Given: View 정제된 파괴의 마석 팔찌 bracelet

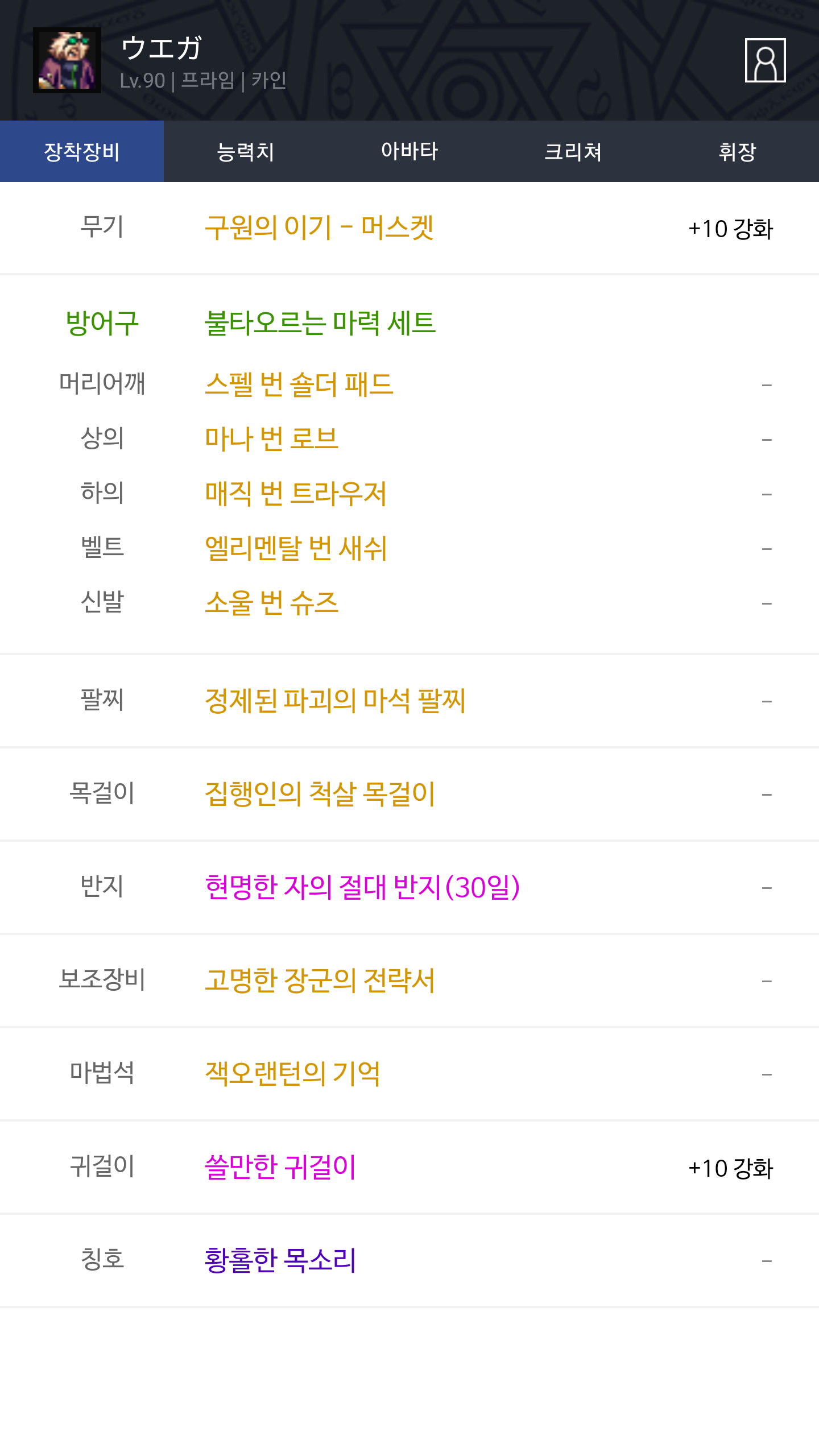Looking at the screenshot, I should point(335,701).
